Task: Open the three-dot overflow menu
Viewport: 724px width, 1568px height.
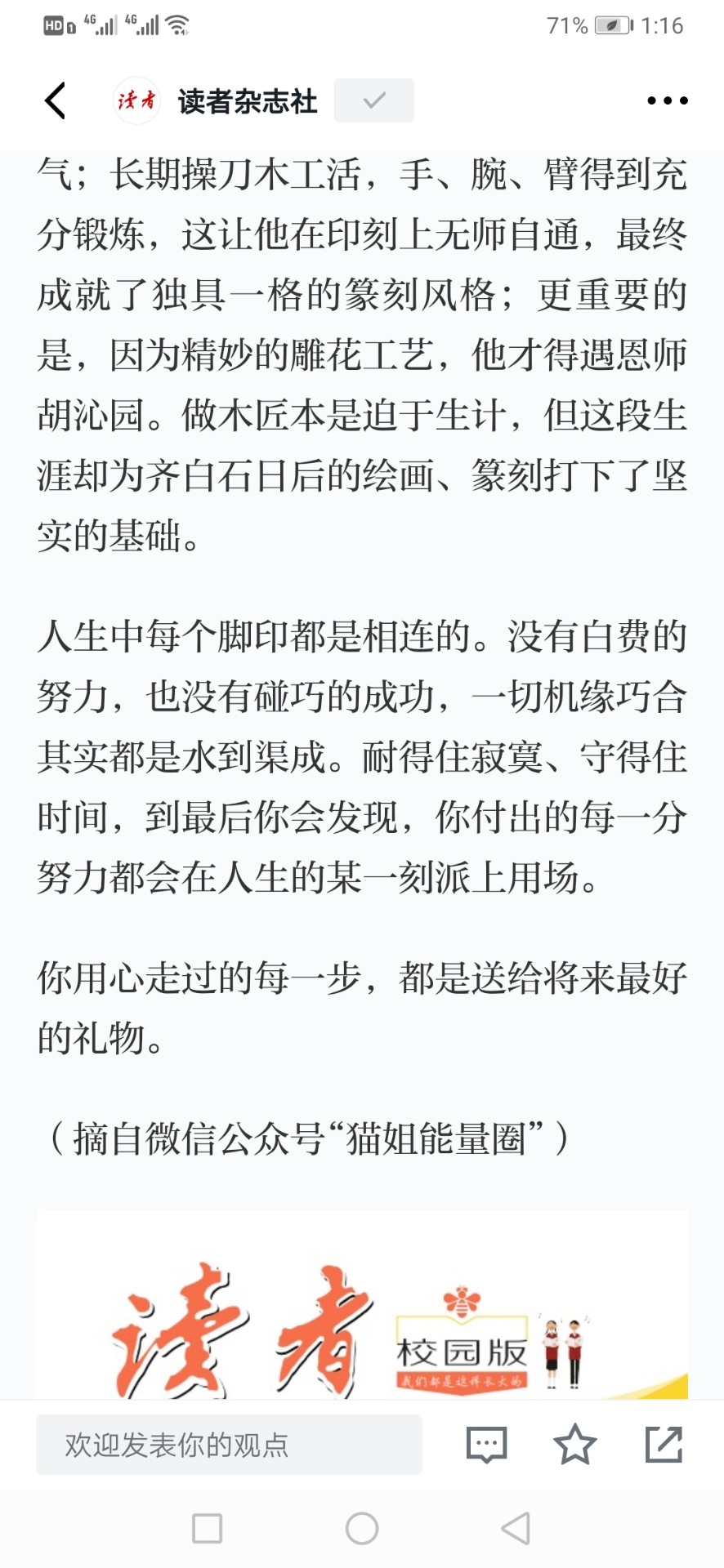Action: coord(667,100)
